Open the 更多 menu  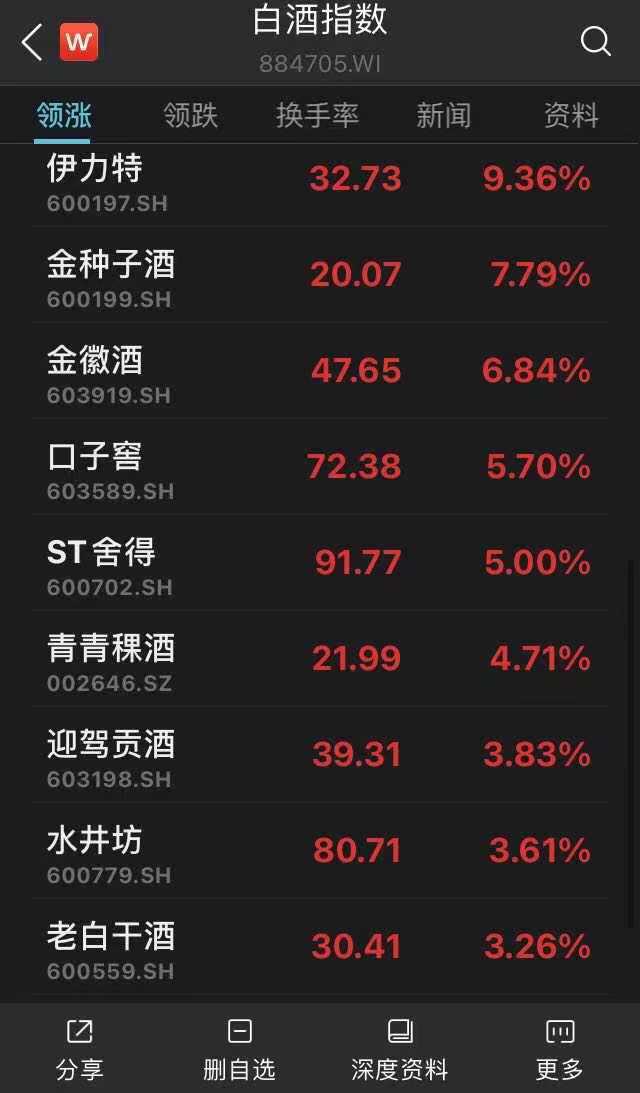point(560,1049)
